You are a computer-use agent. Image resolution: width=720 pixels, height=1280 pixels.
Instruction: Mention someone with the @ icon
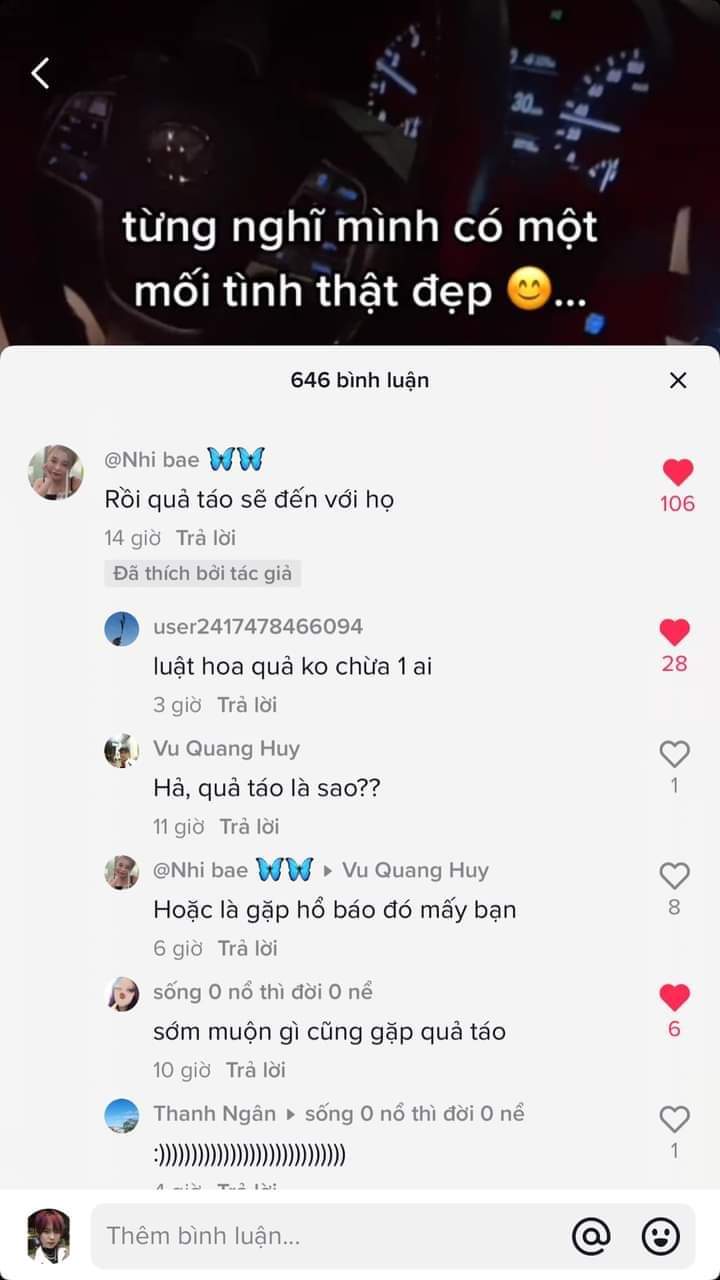pos(591,1236)
